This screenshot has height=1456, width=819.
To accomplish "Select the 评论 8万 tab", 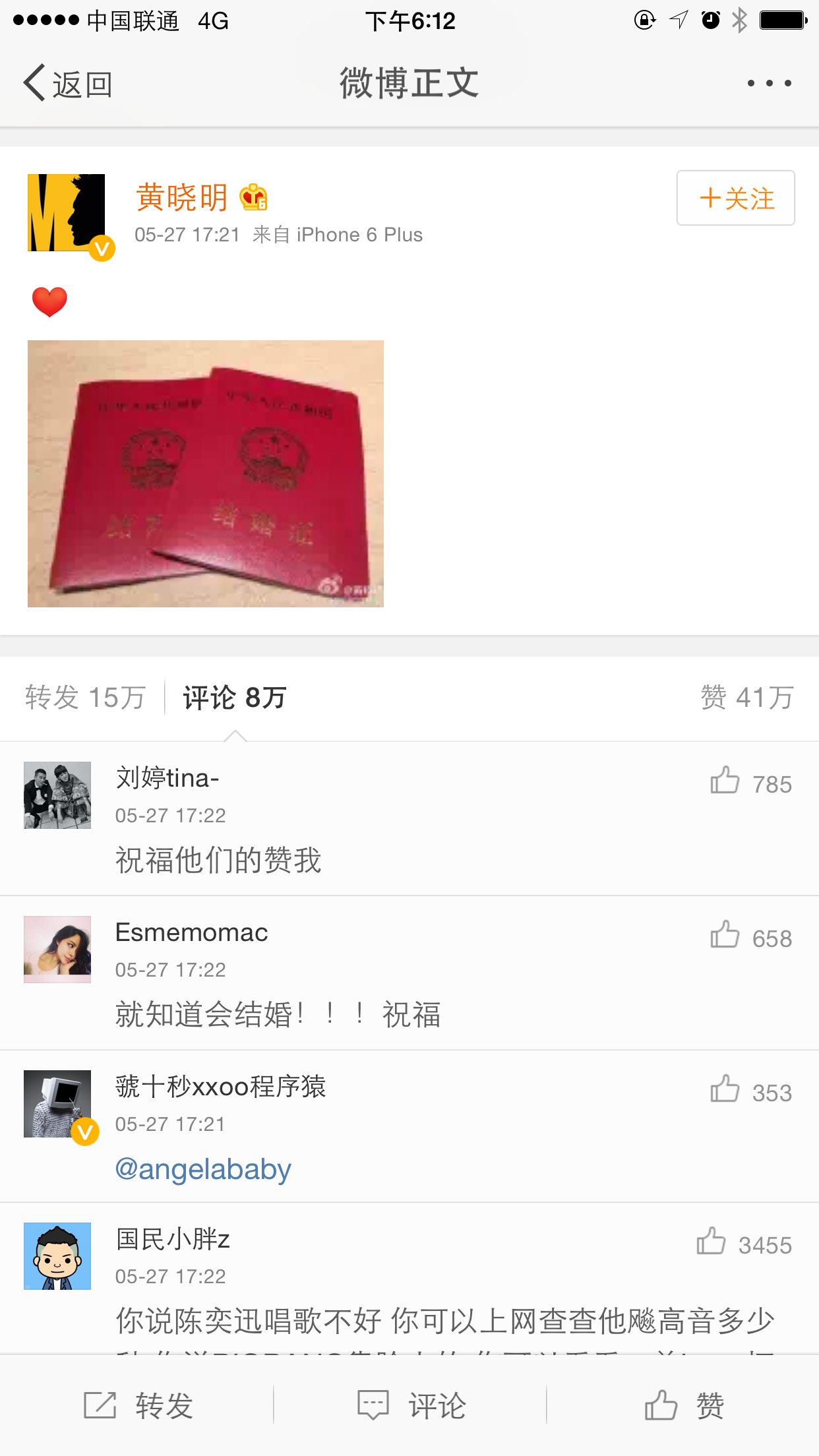I will (x=235, y=698).
